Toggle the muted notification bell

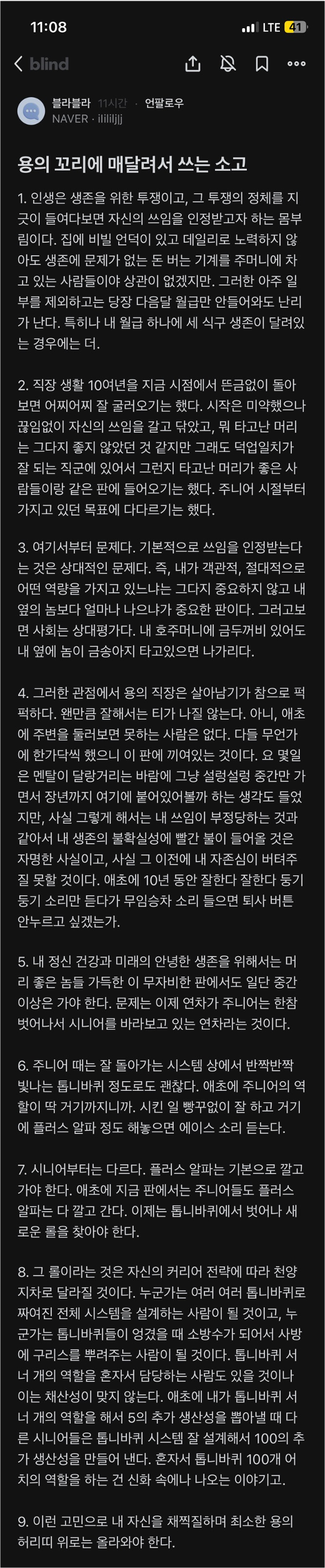[227, 63]
